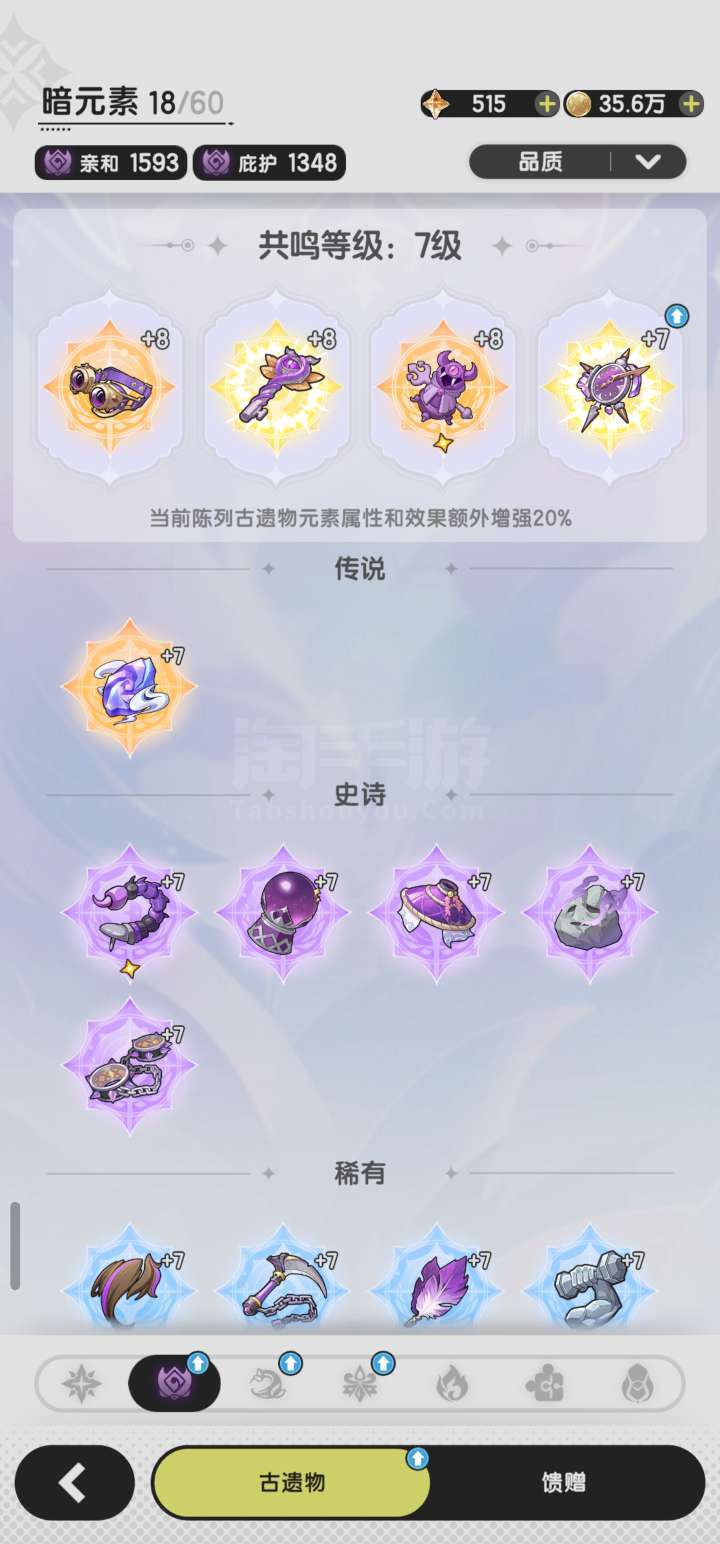The width and height of the screenshot is (720, 1544).
Task: Open the purple key relic
Action: pos(273,384)
